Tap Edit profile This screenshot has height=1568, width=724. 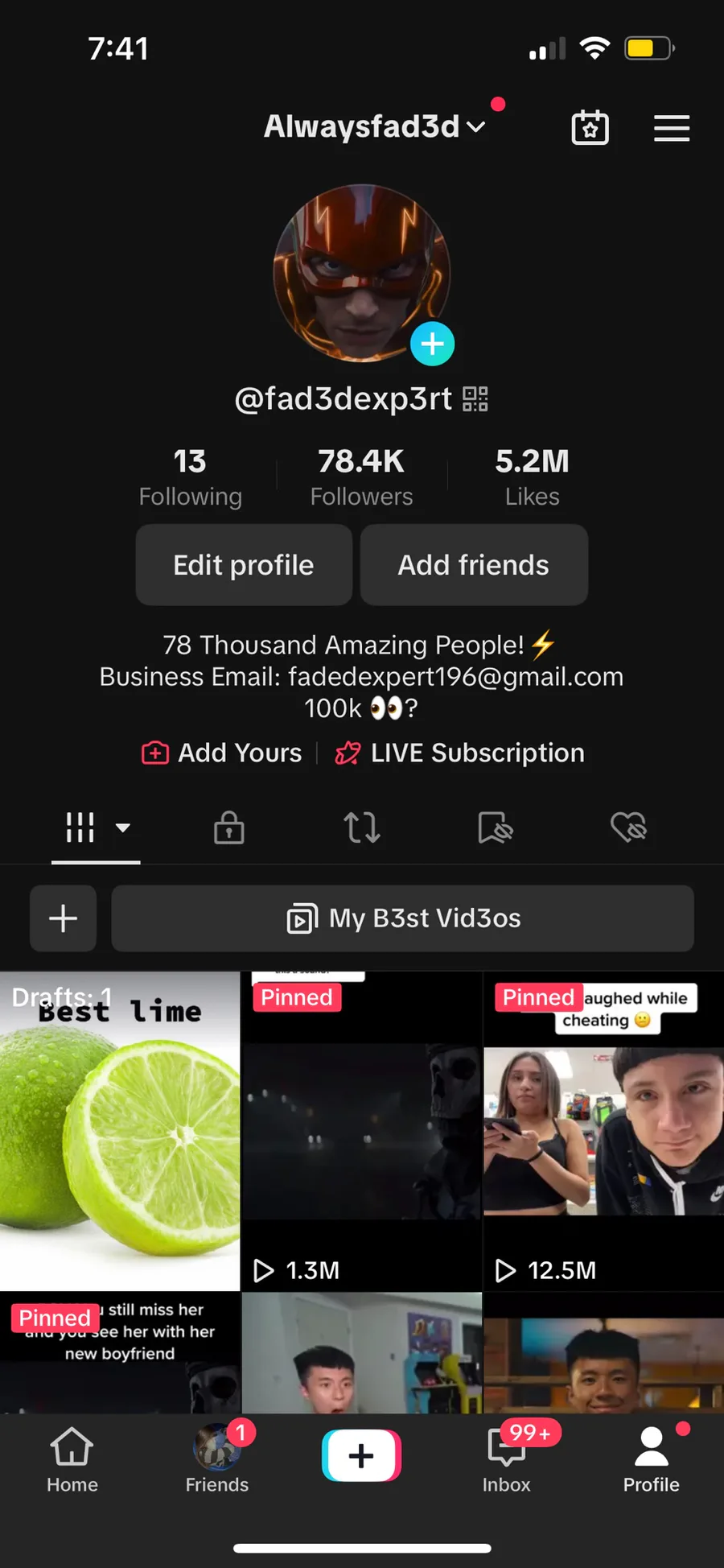click(244, 565)
